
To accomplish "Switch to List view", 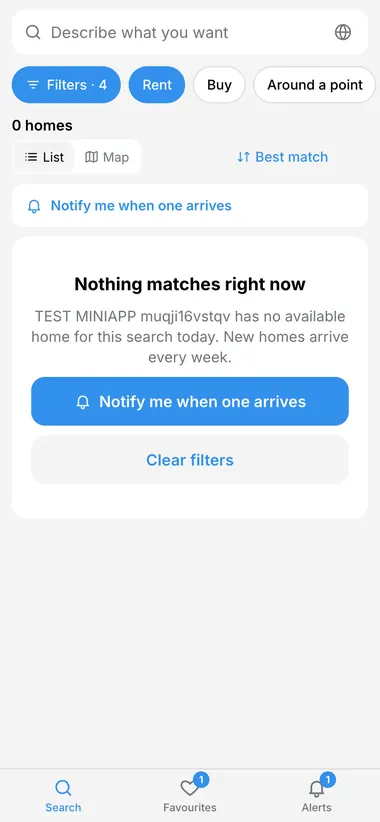I will tap(45, 157).
